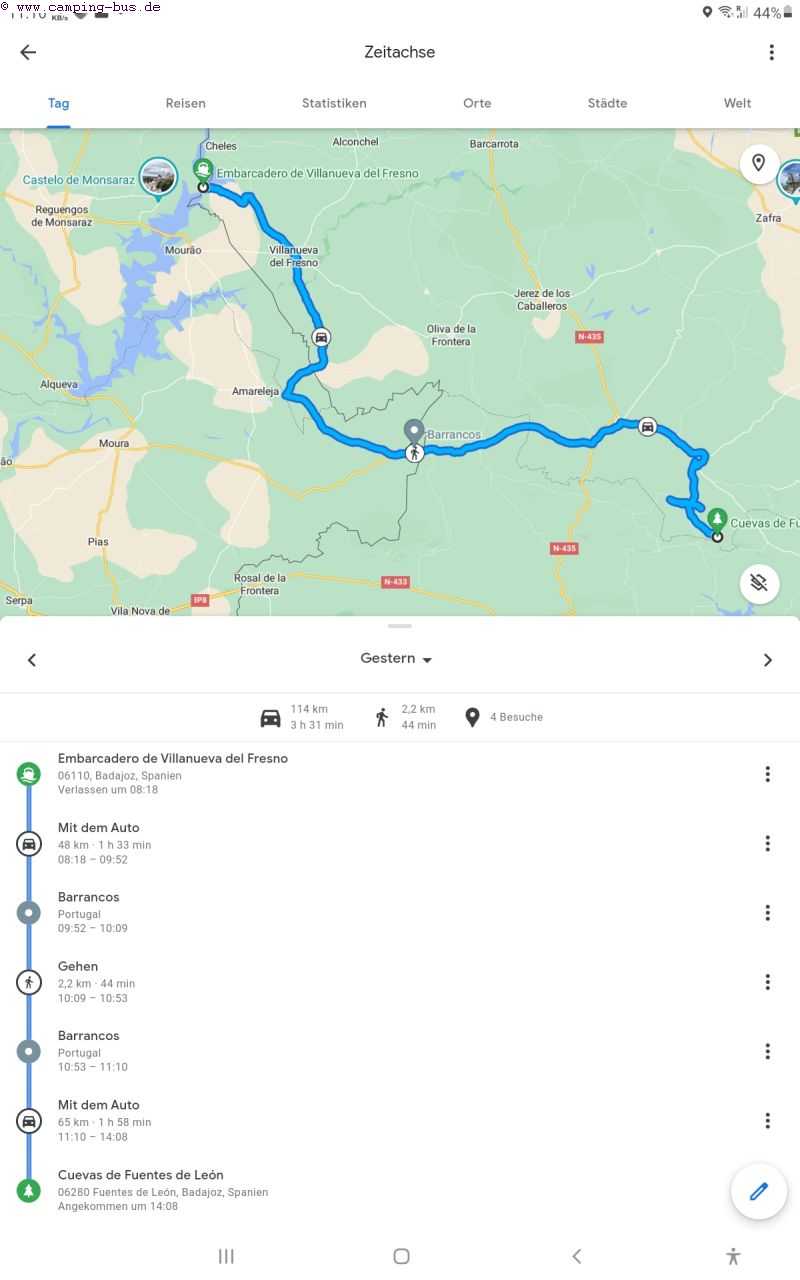Open Cuevas de Fuentes de León entry
The height and width of the screenshot is (1280, 800).
(x=140, y=1190)
